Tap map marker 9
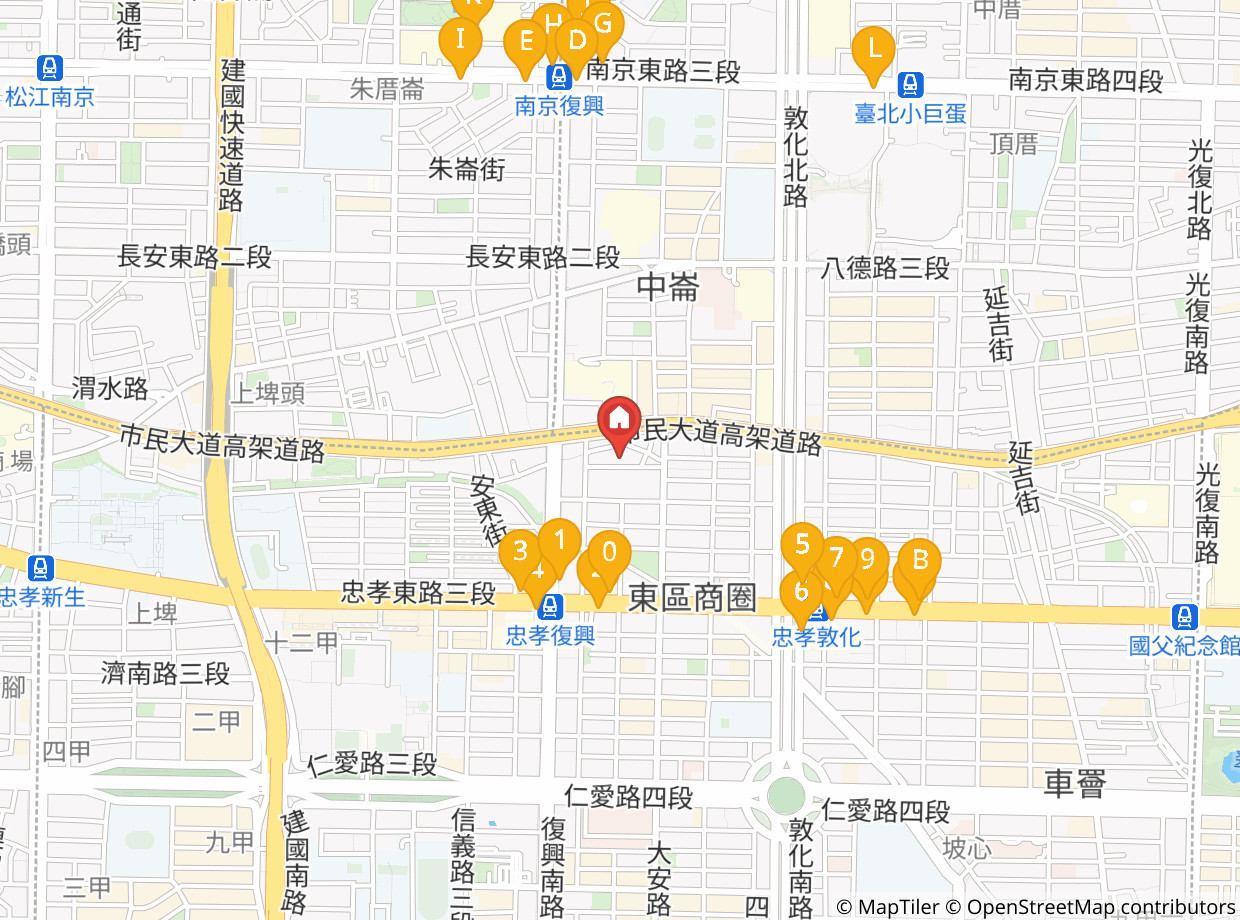 point(868,559)
